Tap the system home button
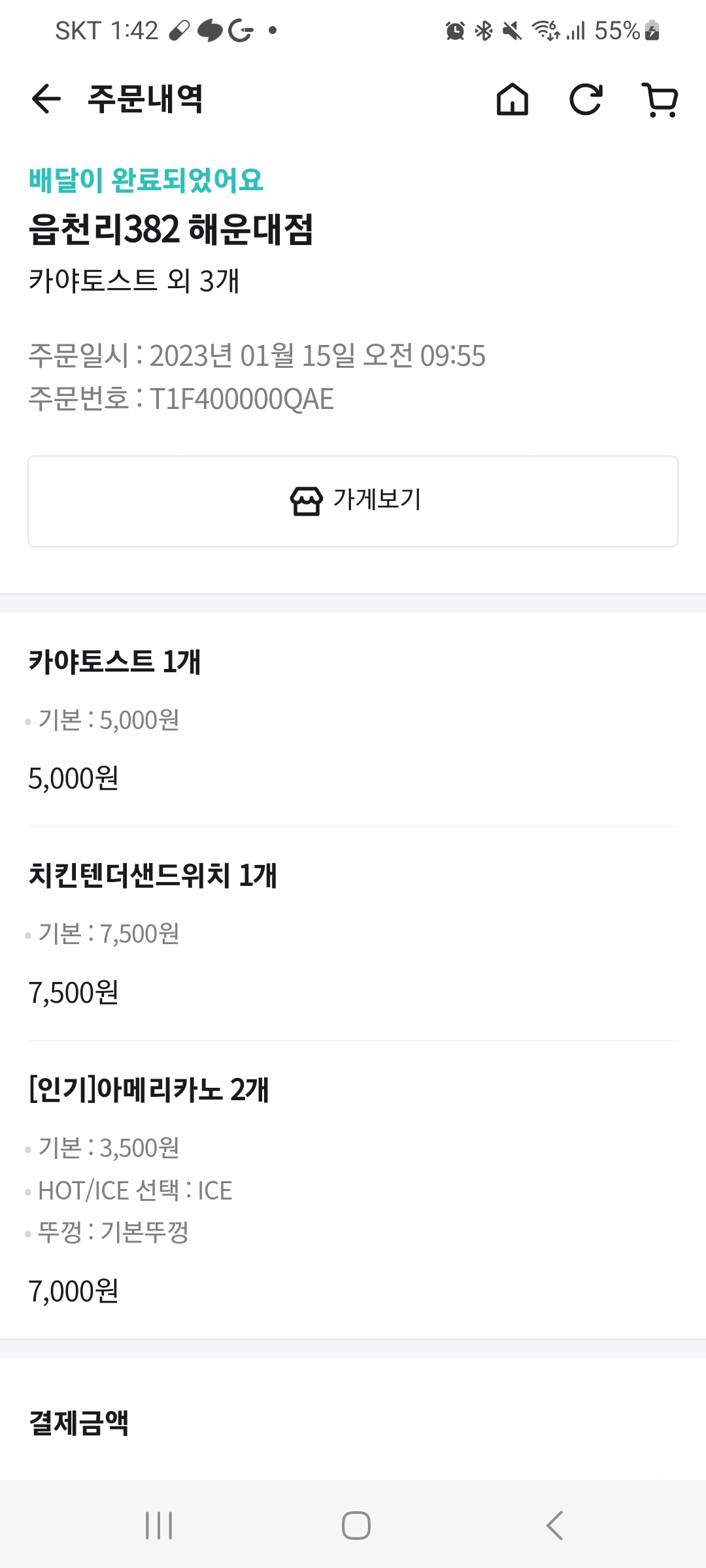This screenshot has width=706, height=1568. pyautogui.click(x=356, y=1526)
